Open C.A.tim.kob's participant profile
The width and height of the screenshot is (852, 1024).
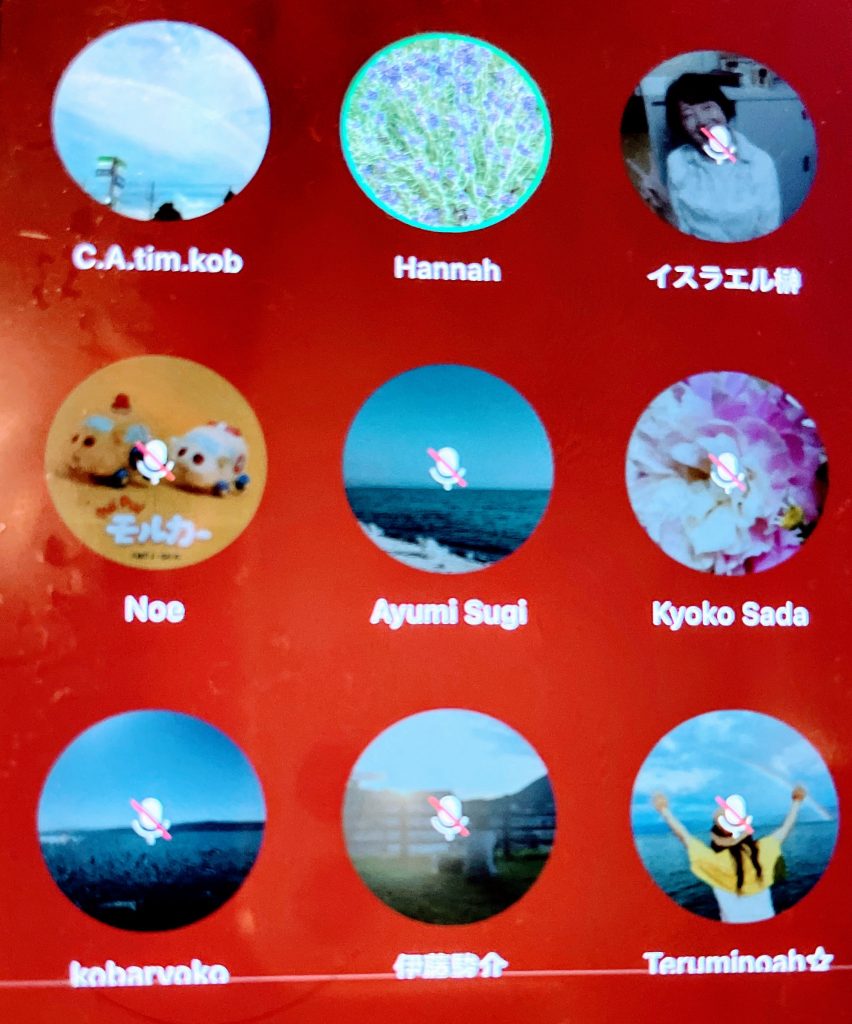161,121
